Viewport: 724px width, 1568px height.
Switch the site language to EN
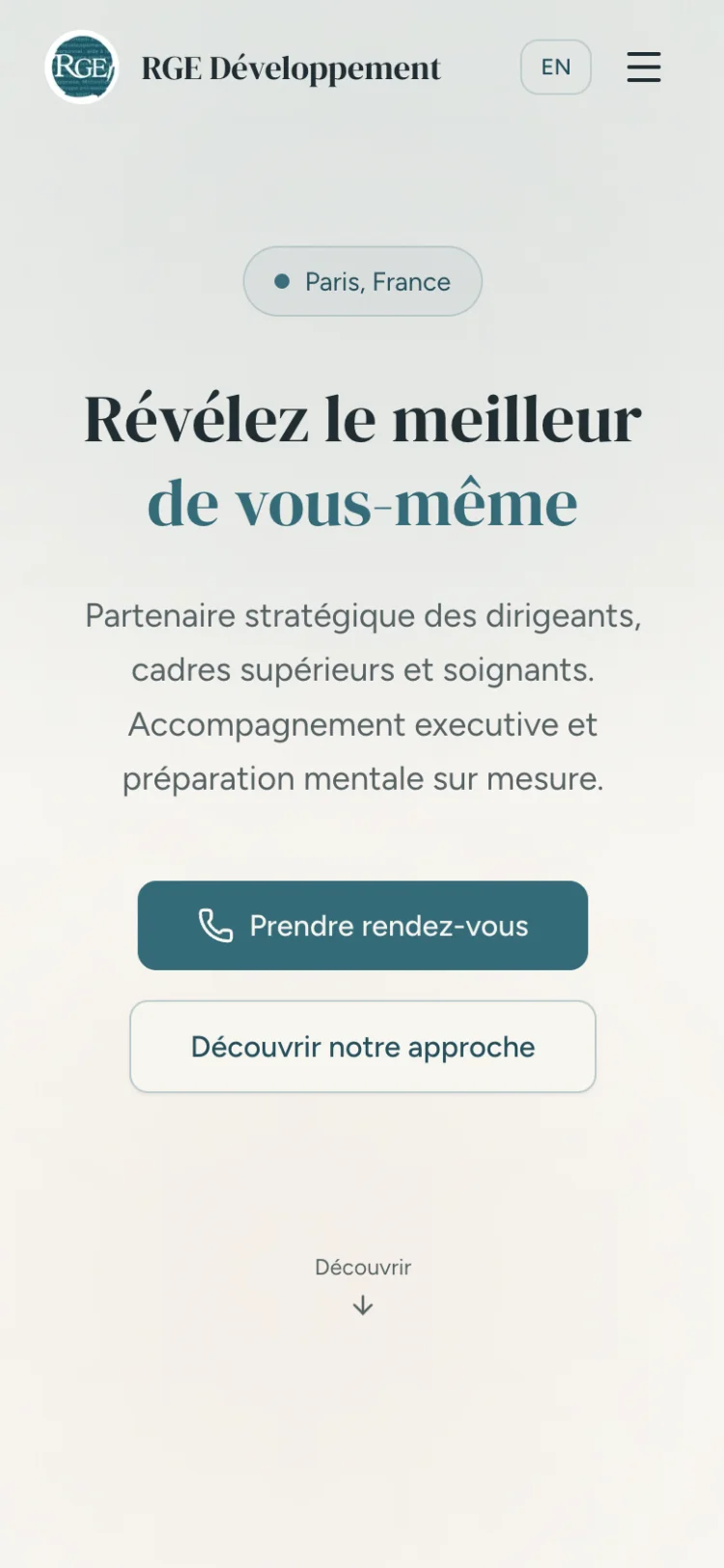point(555,67)
